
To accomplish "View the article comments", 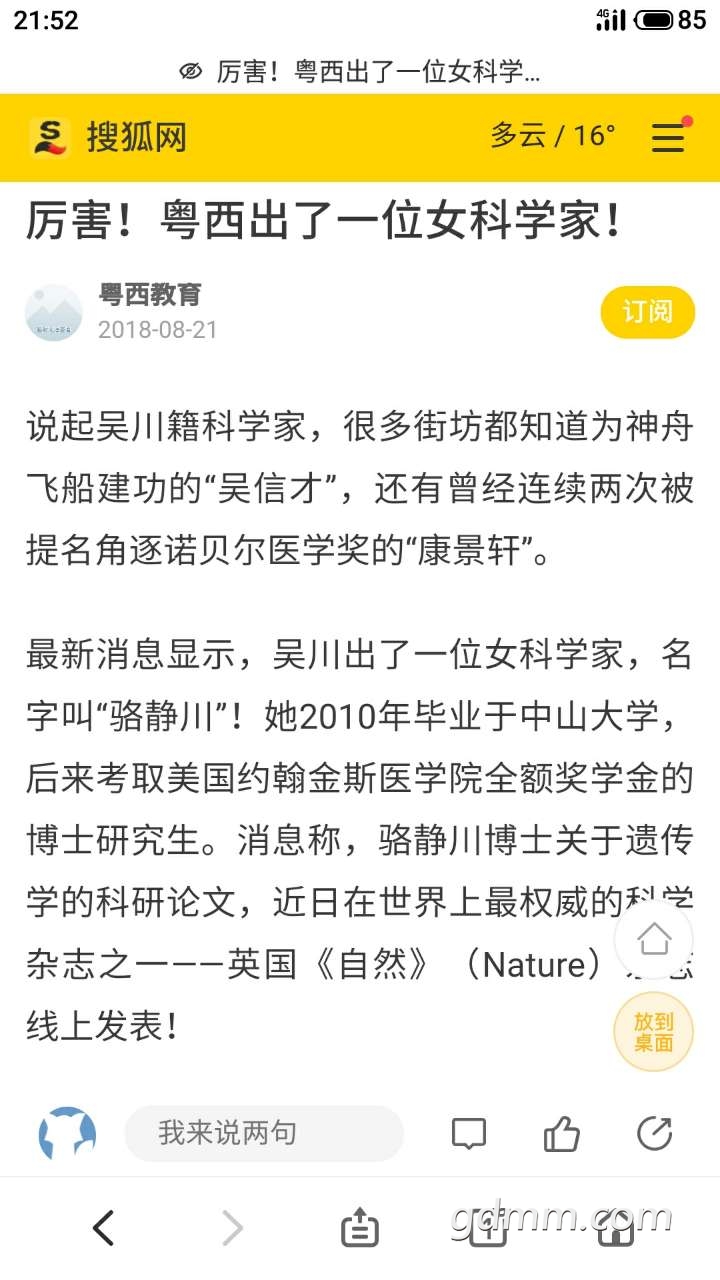I will point(468,1133).
